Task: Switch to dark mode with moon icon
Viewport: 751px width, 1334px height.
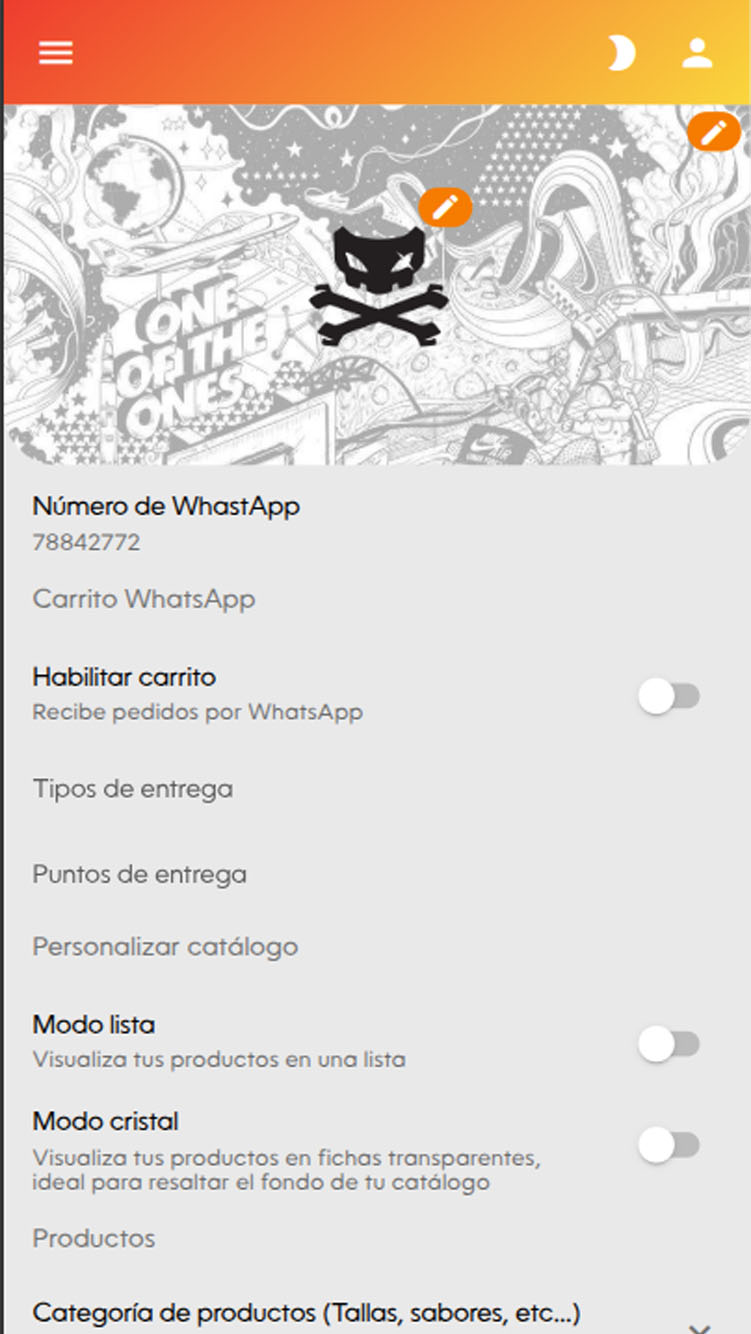Action: coord(621,53)
